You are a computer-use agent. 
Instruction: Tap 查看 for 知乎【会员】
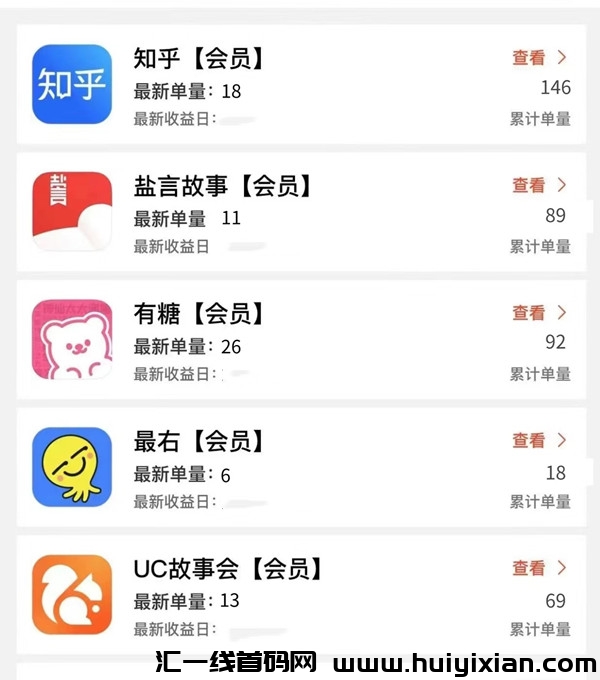tap(539, 58)
